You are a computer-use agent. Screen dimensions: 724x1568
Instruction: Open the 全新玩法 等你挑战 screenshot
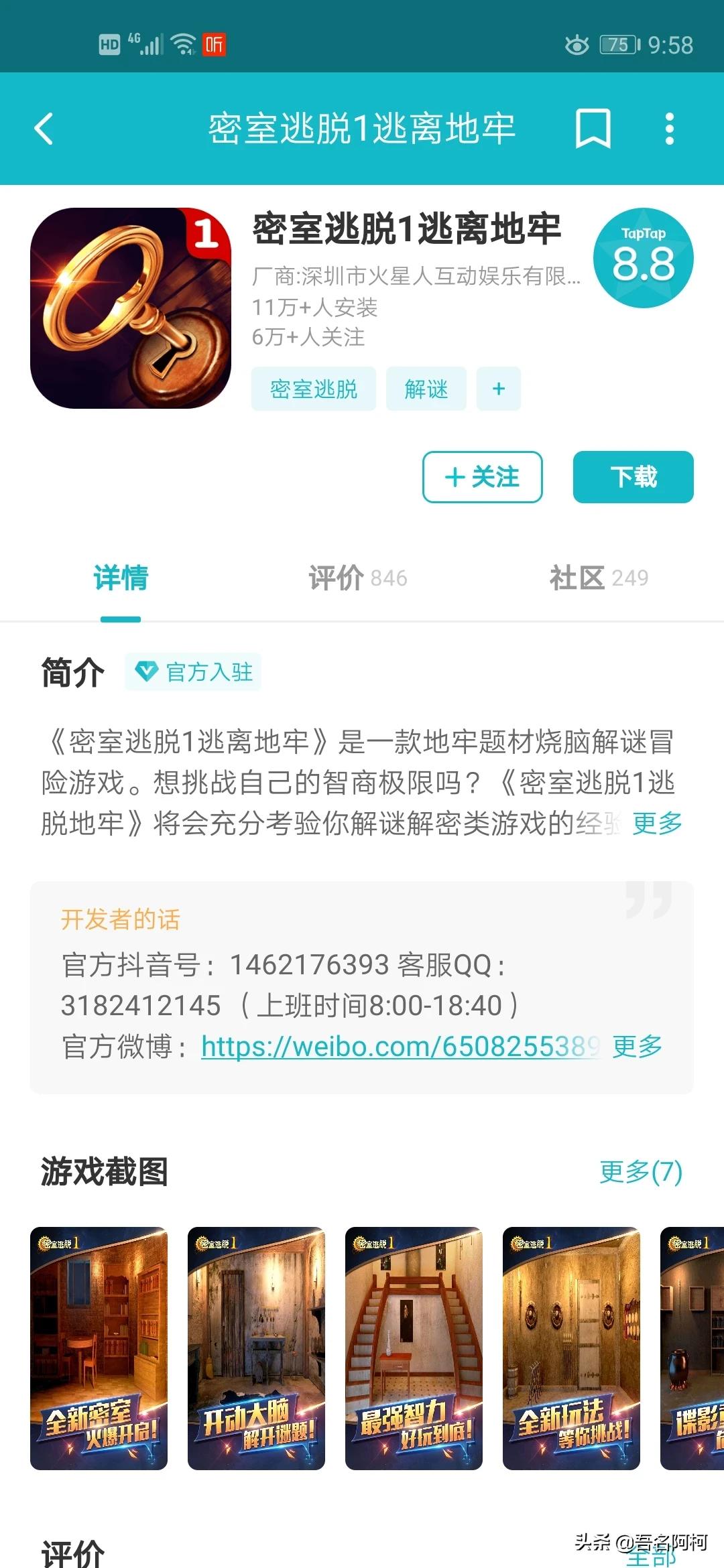pos(571,1348)
